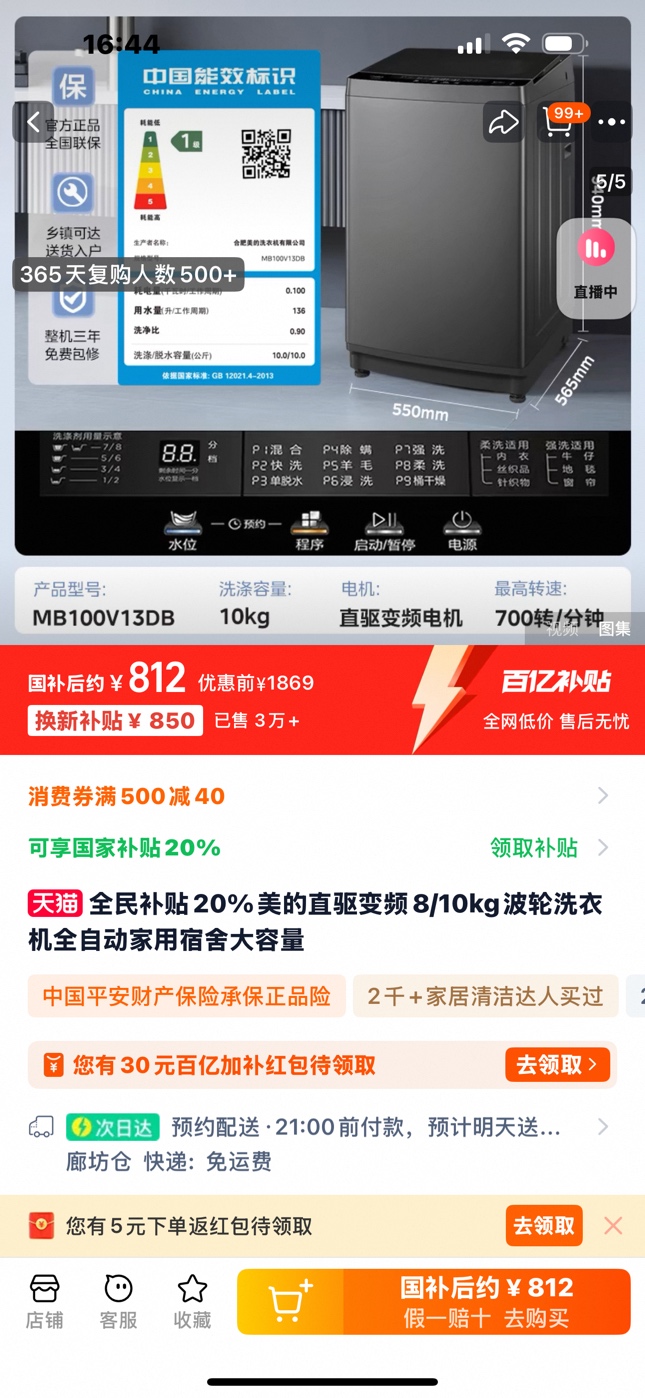This screenshot has width=645, height=1398.
Task: Open the three-dot overflow menu
Action: (611, 122)
